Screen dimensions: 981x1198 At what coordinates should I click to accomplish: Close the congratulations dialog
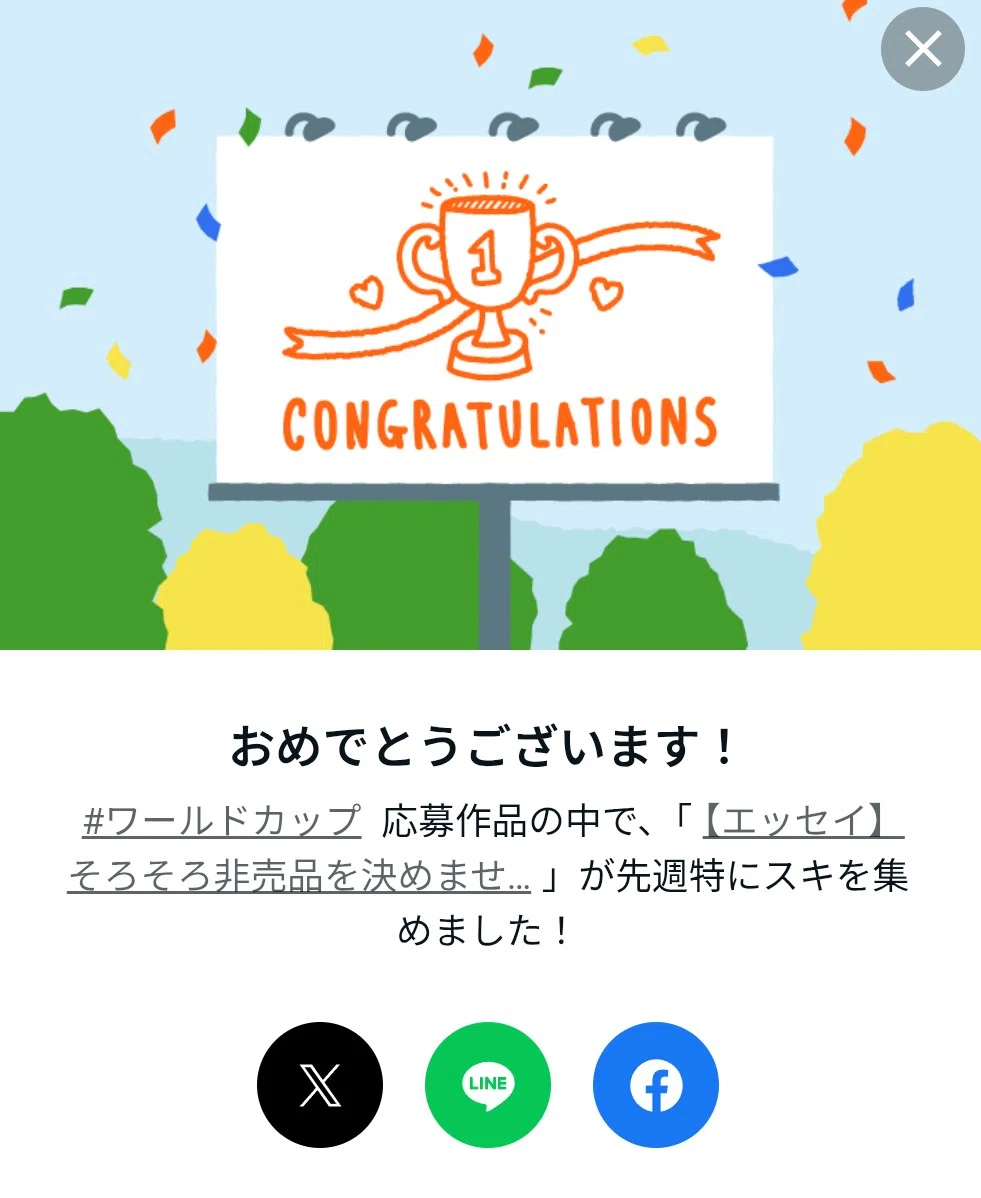coord(922,50)
